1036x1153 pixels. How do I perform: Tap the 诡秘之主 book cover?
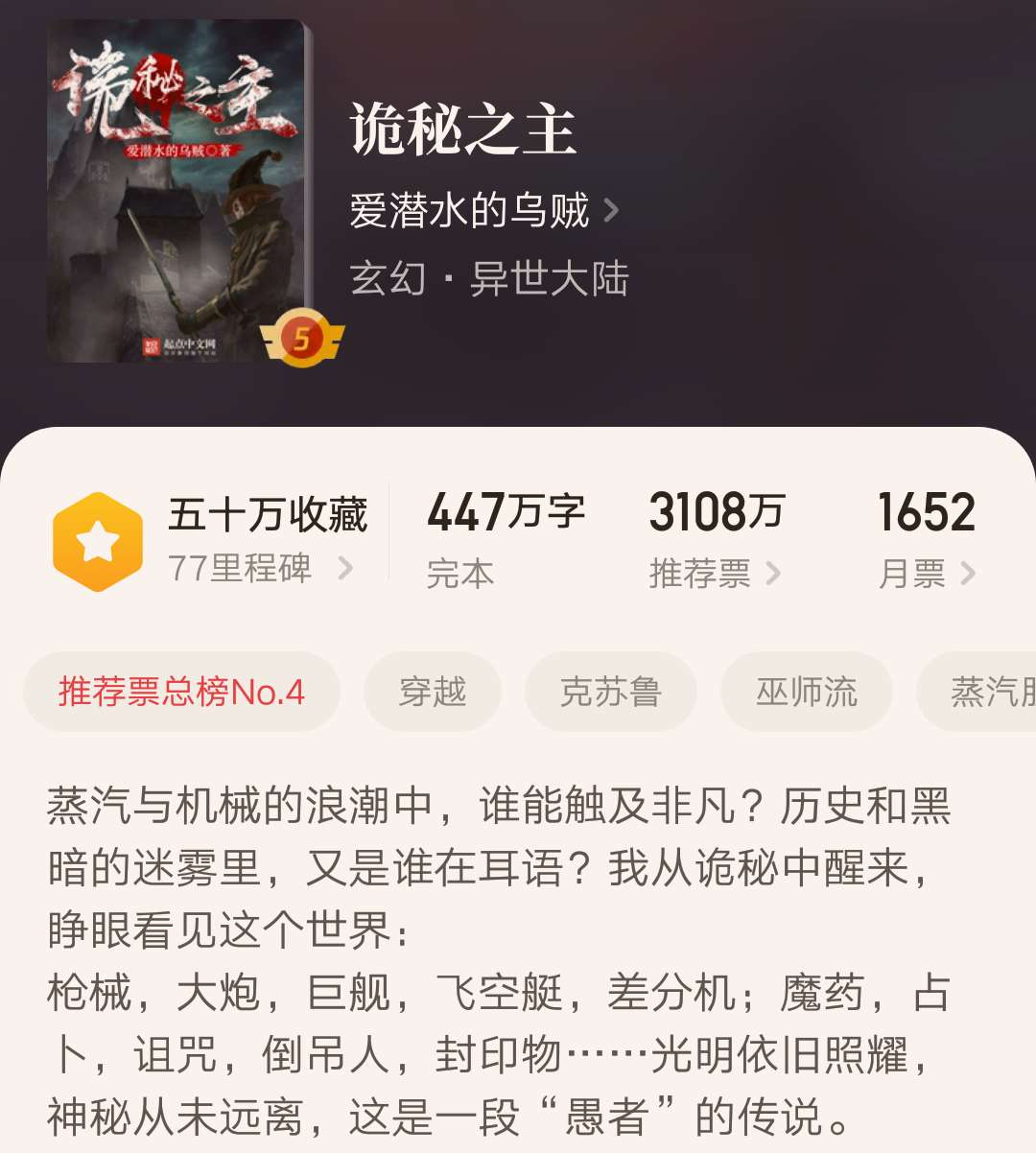(180, 192)
